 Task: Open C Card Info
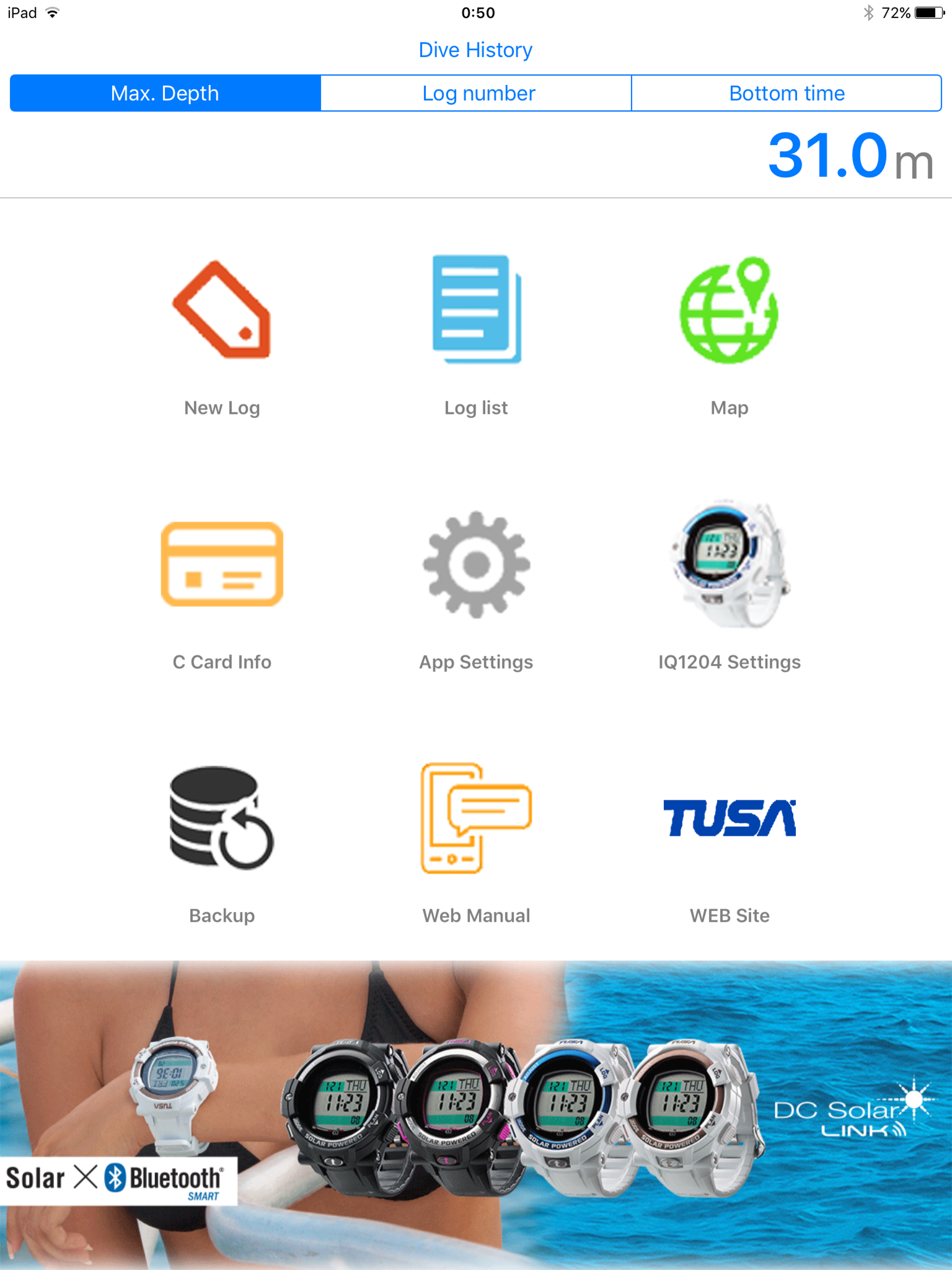(222, 566)
